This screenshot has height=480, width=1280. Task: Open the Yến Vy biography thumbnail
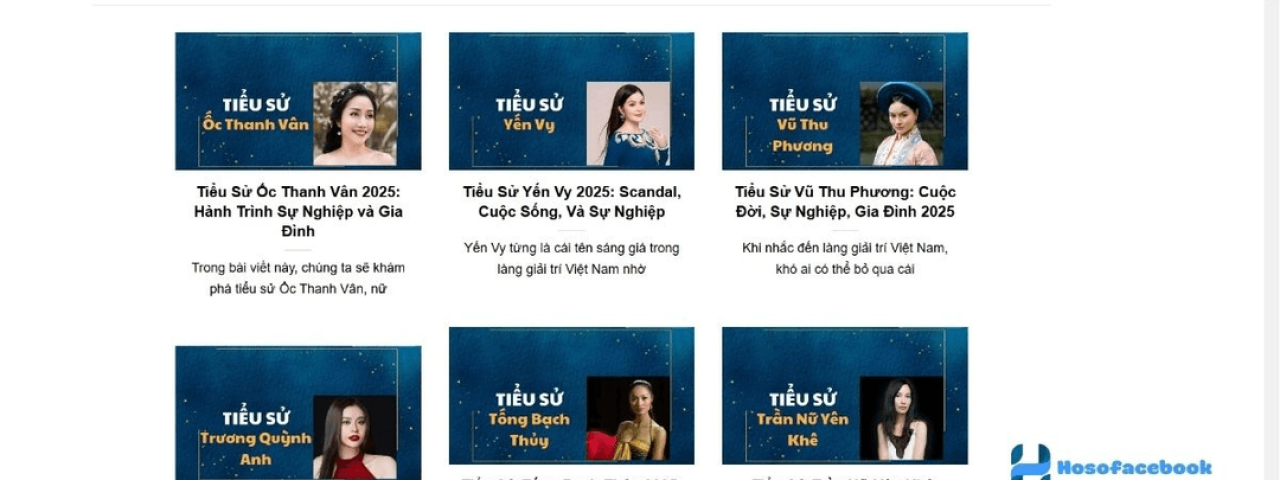pyautogui.click(x=571, y=101)
